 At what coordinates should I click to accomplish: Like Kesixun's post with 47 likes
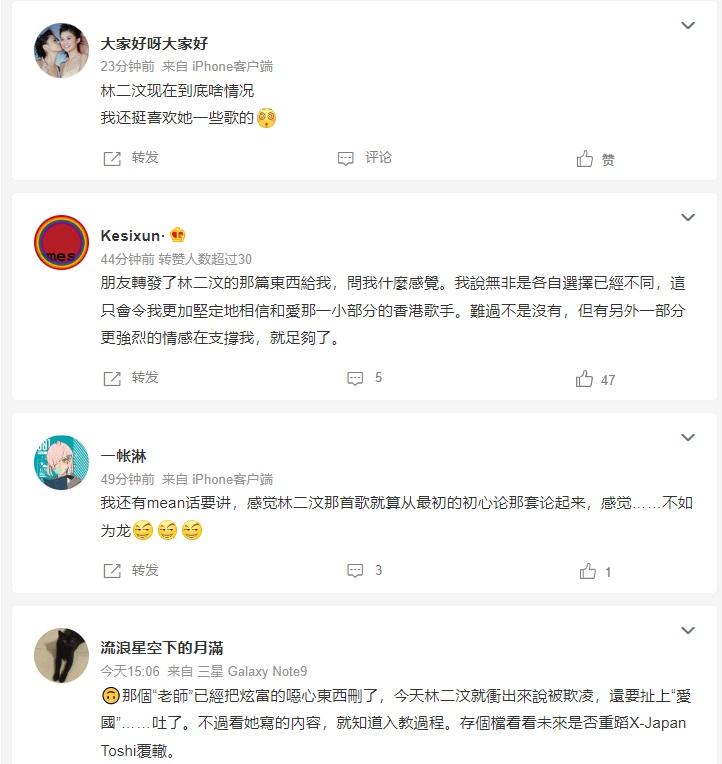pos(596,379)
